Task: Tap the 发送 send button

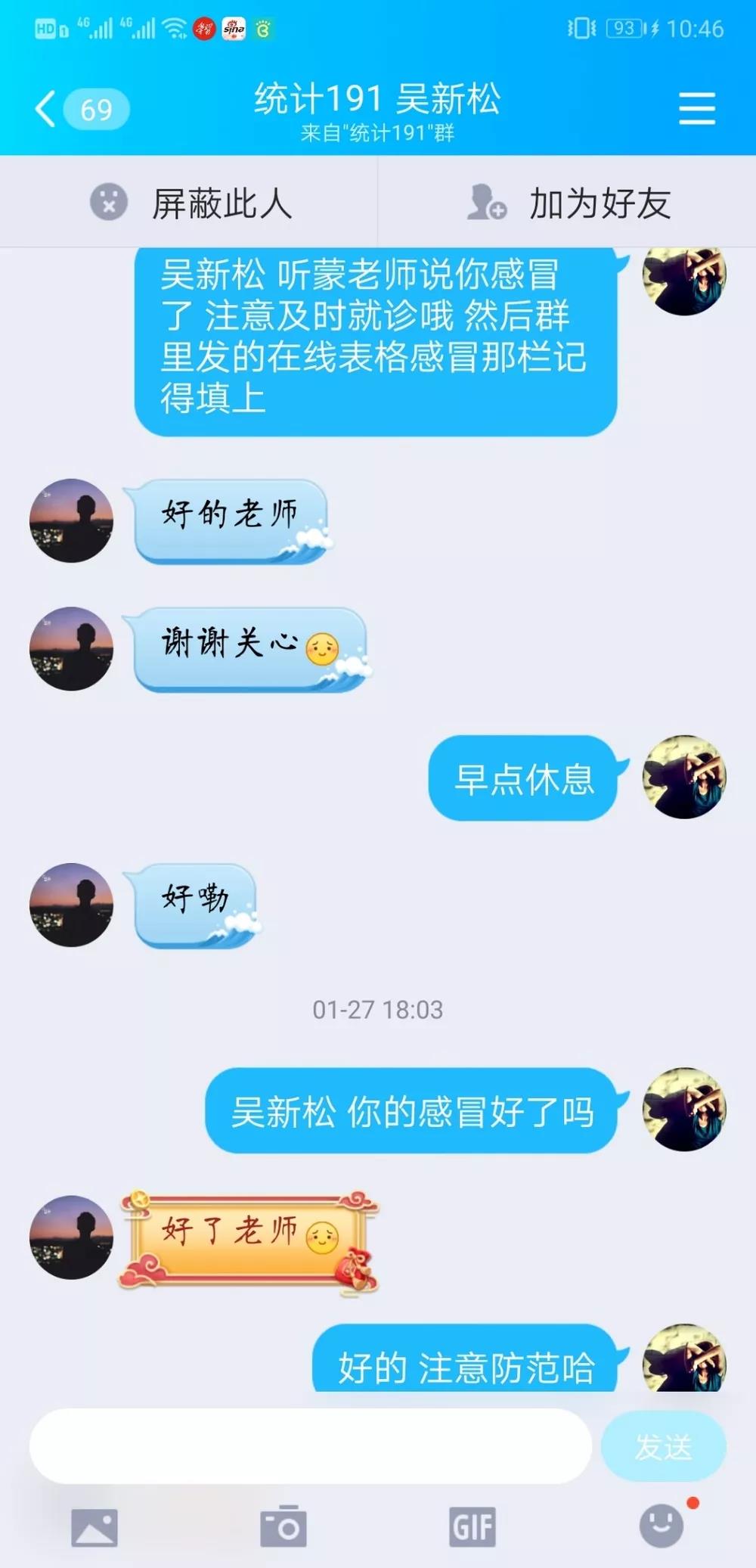Action: pos(663,1446)
